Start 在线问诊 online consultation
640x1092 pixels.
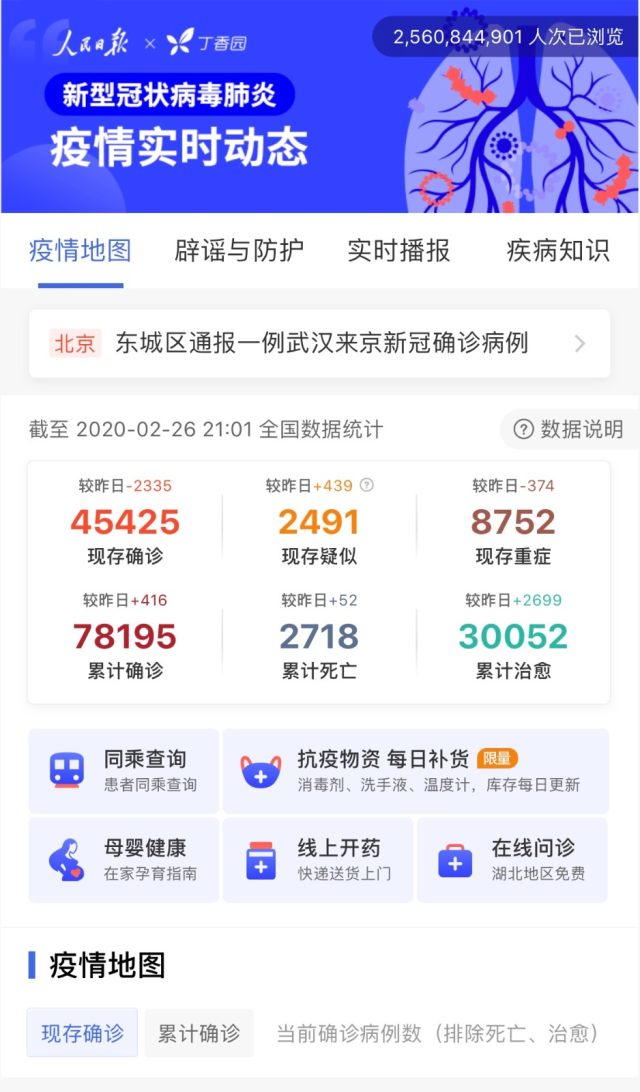[512, 860]
